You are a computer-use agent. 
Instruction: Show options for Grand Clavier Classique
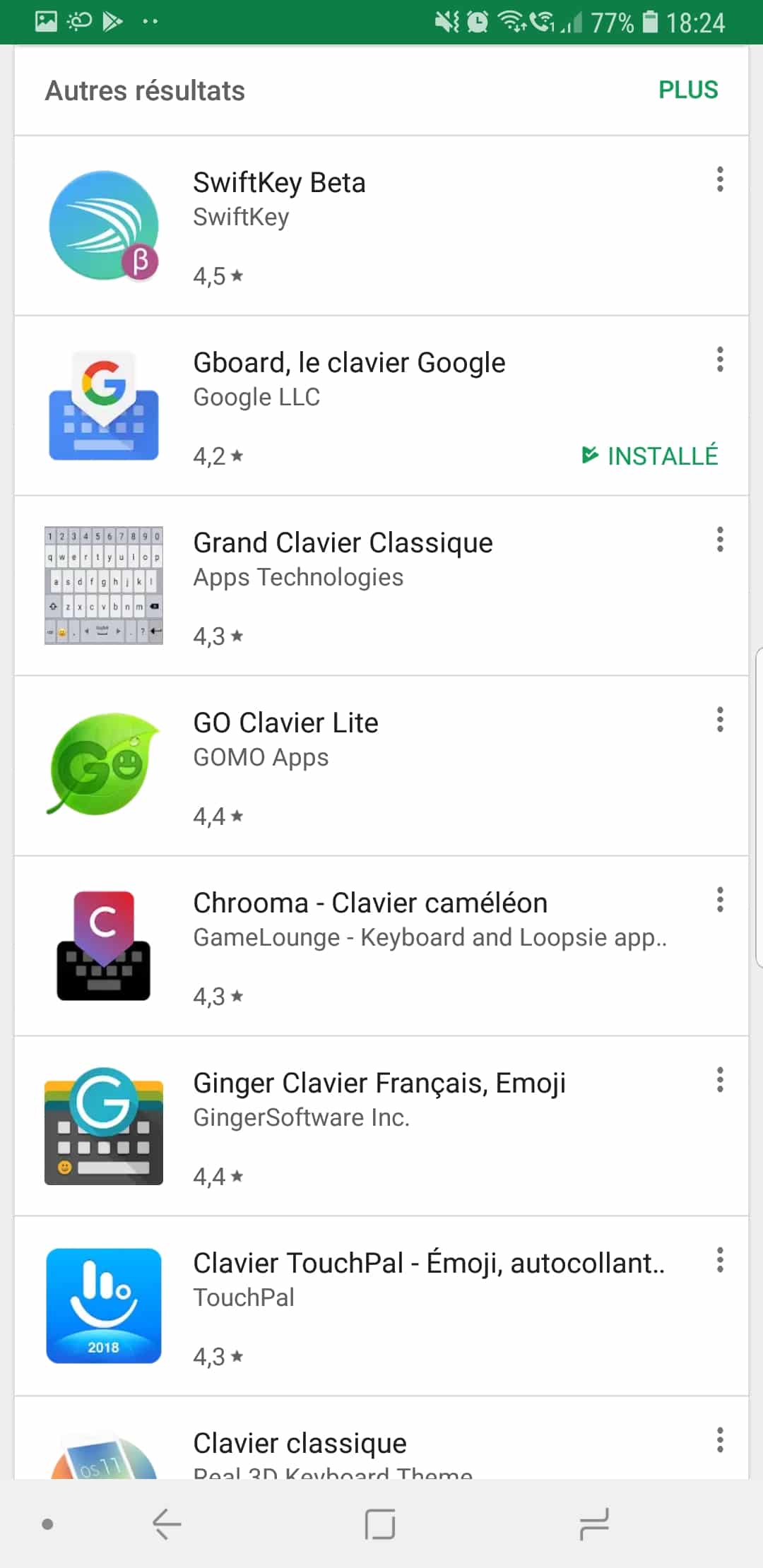click(720, 540)
